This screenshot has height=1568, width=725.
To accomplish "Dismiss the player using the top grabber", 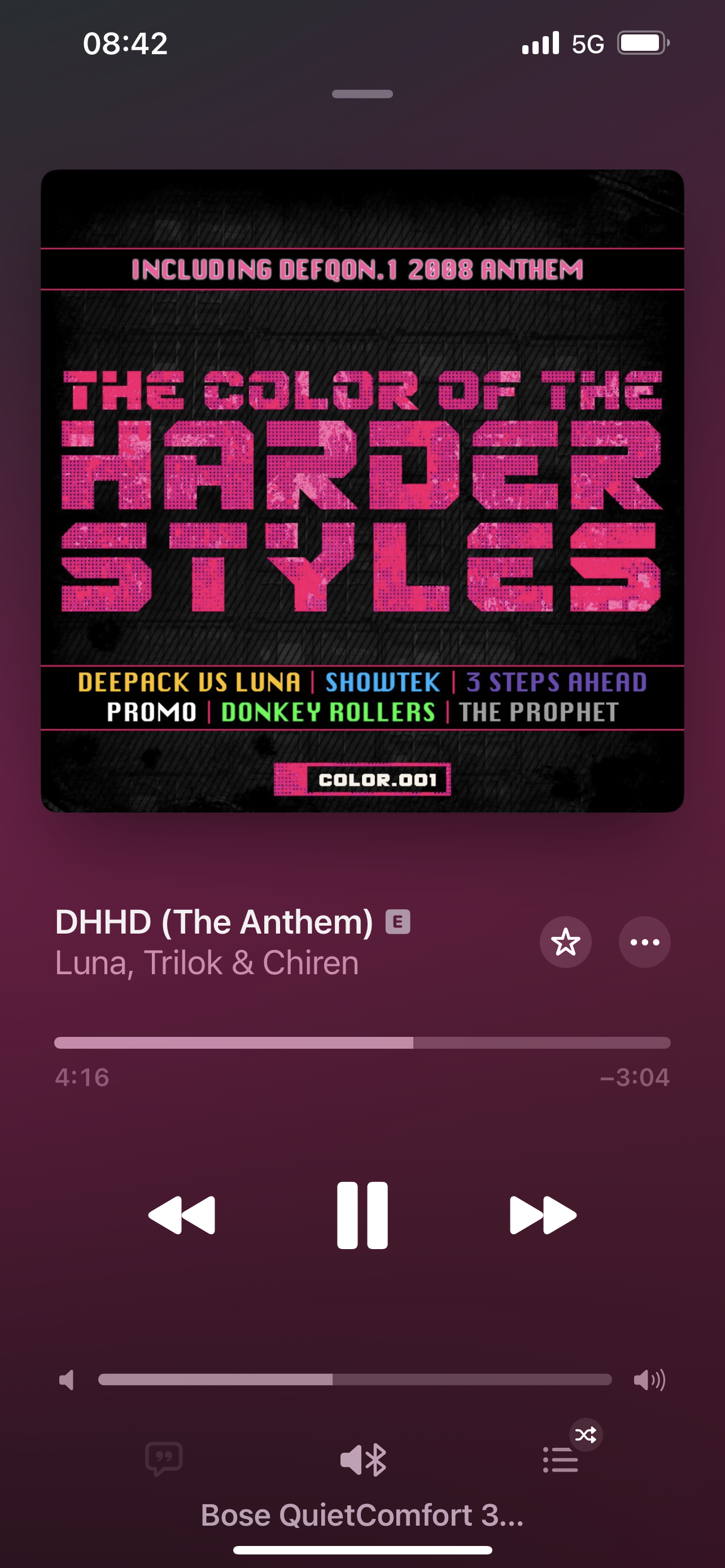I will click(x=362, y=94).
